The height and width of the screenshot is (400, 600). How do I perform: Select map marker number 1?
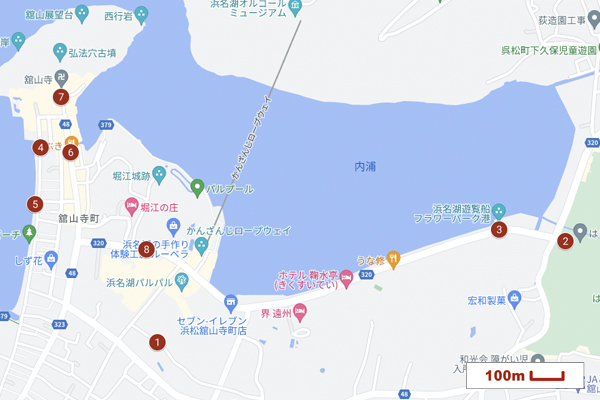tap(157, 342)
